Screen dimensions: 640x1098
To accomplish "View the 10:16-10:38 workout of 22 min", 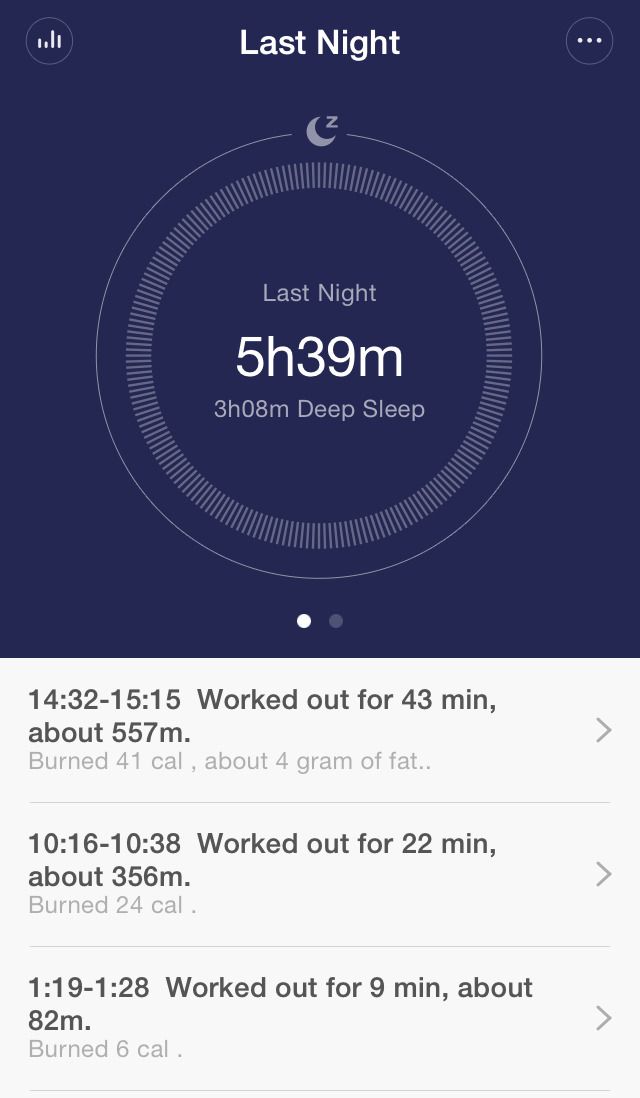I will (x=320, y=875).
